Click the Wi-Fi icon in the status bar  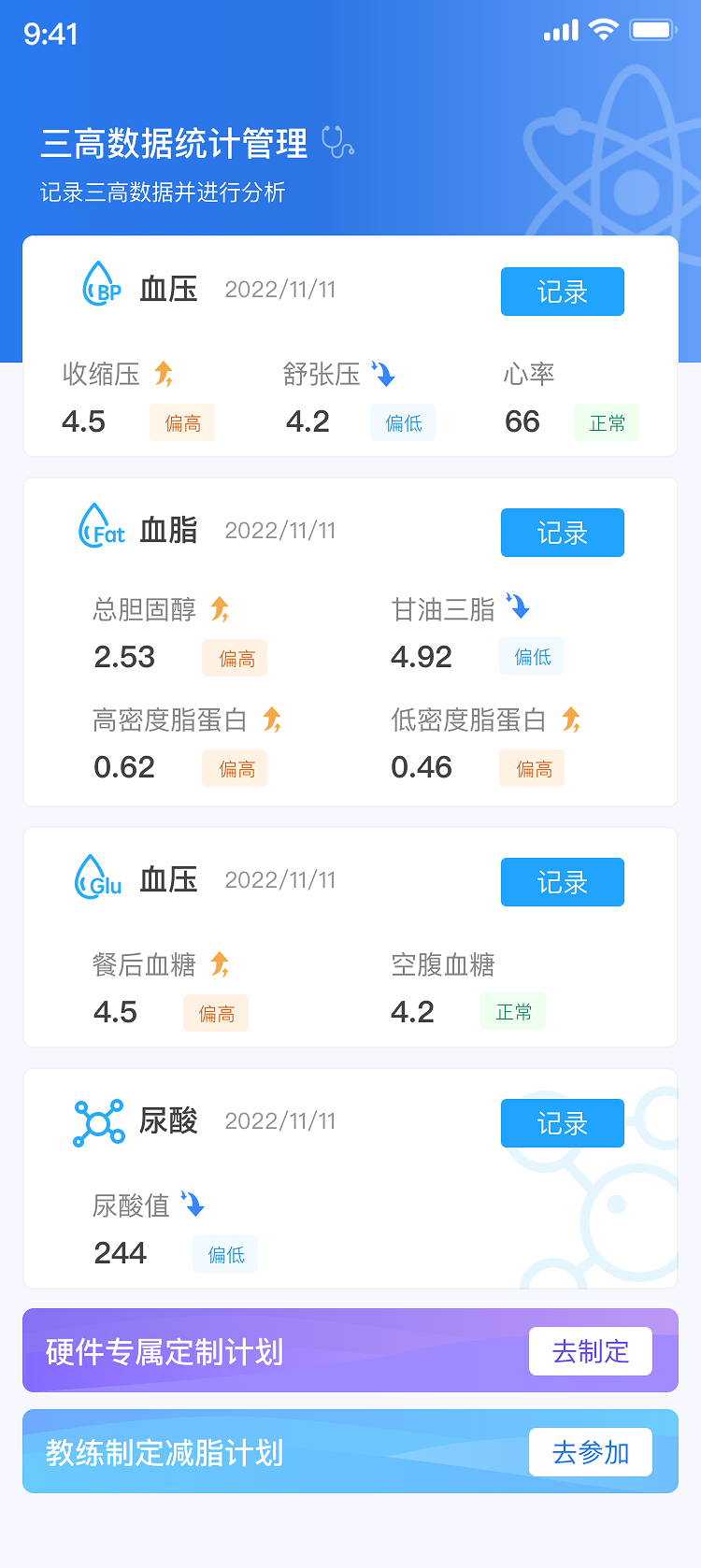[603, 30]
